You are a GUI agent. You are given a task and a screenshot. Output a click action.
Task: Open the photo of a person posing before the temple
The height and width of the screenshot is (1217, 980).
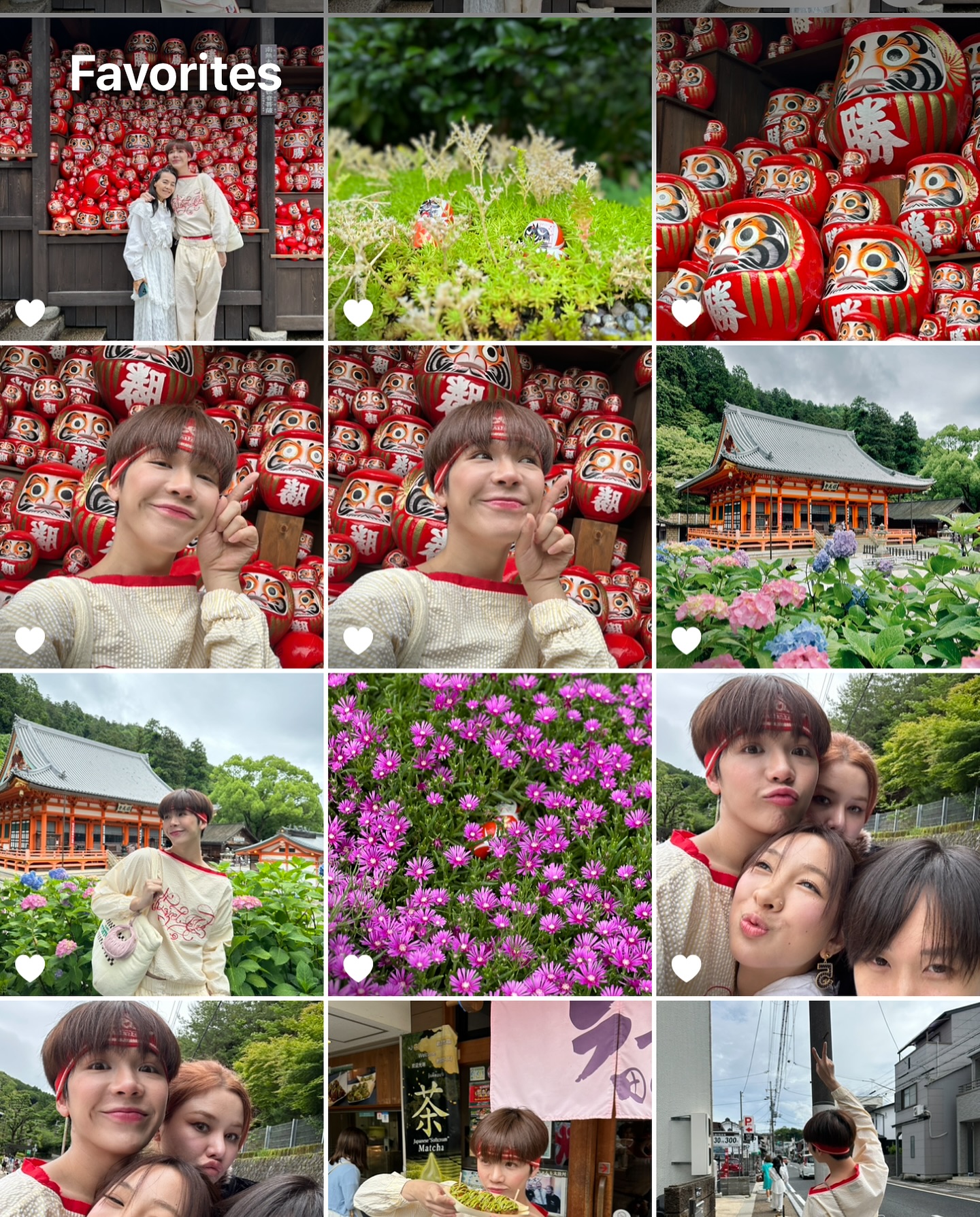pos(161,834)
